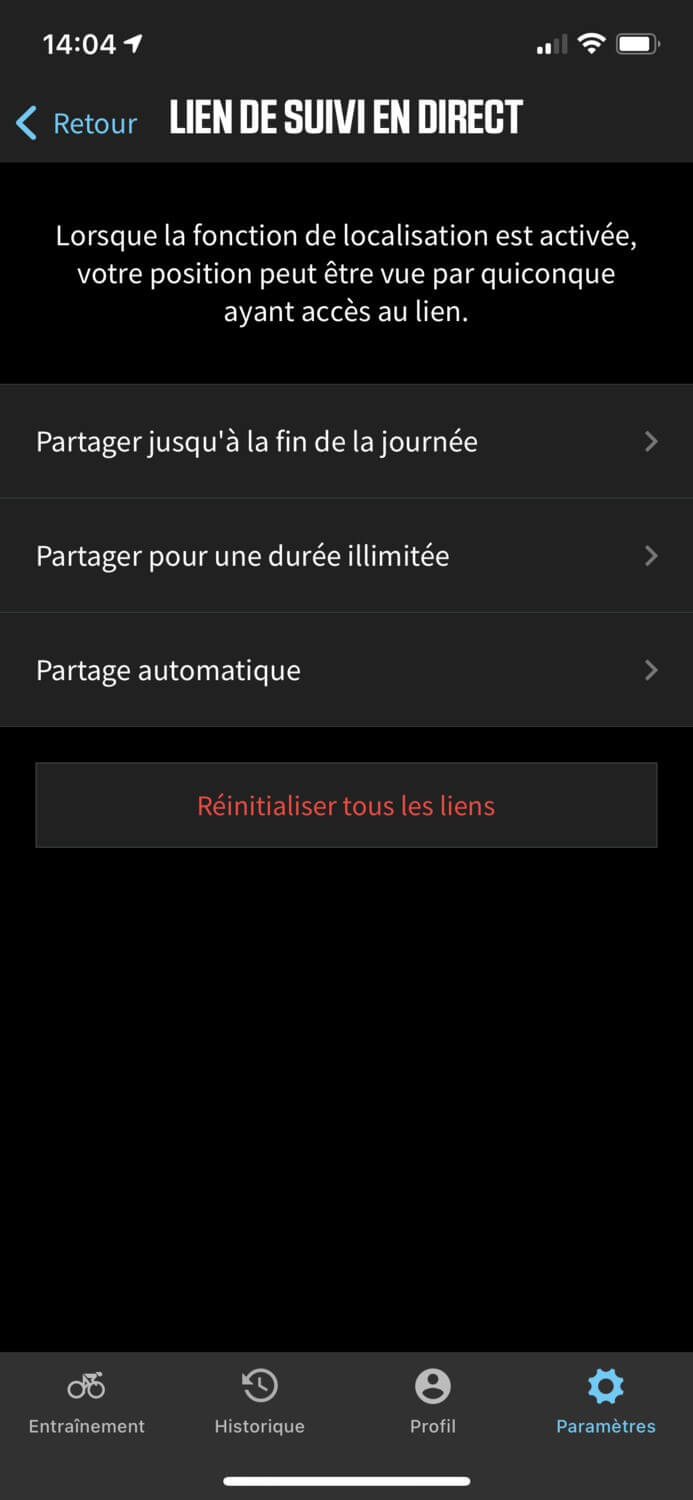Switch to the Entraînement tab
693x1500 pixels.
[87, 1402]
